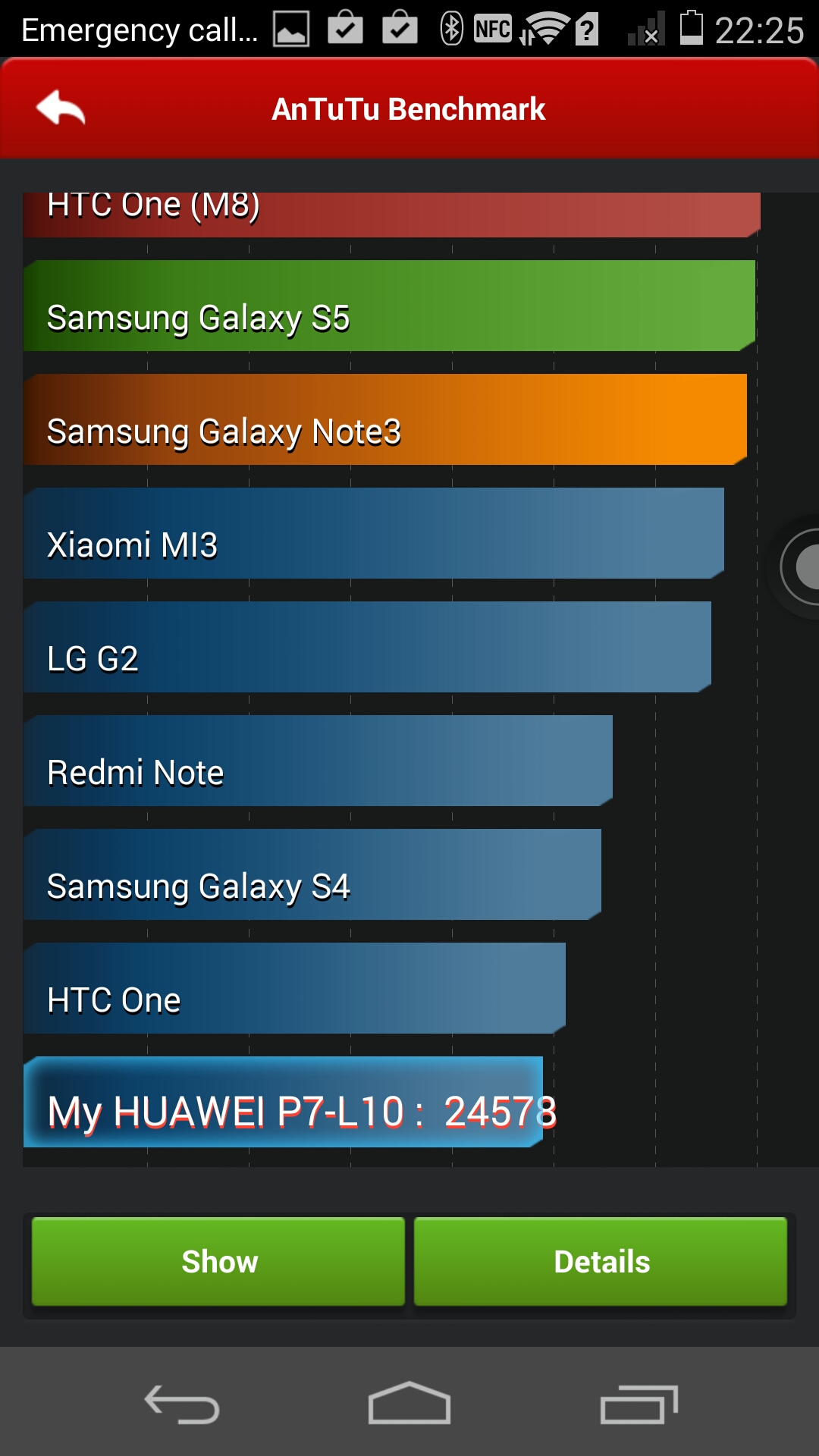Open the Details button
This screenshot has height=1456, width=819.
(601, 1262)
